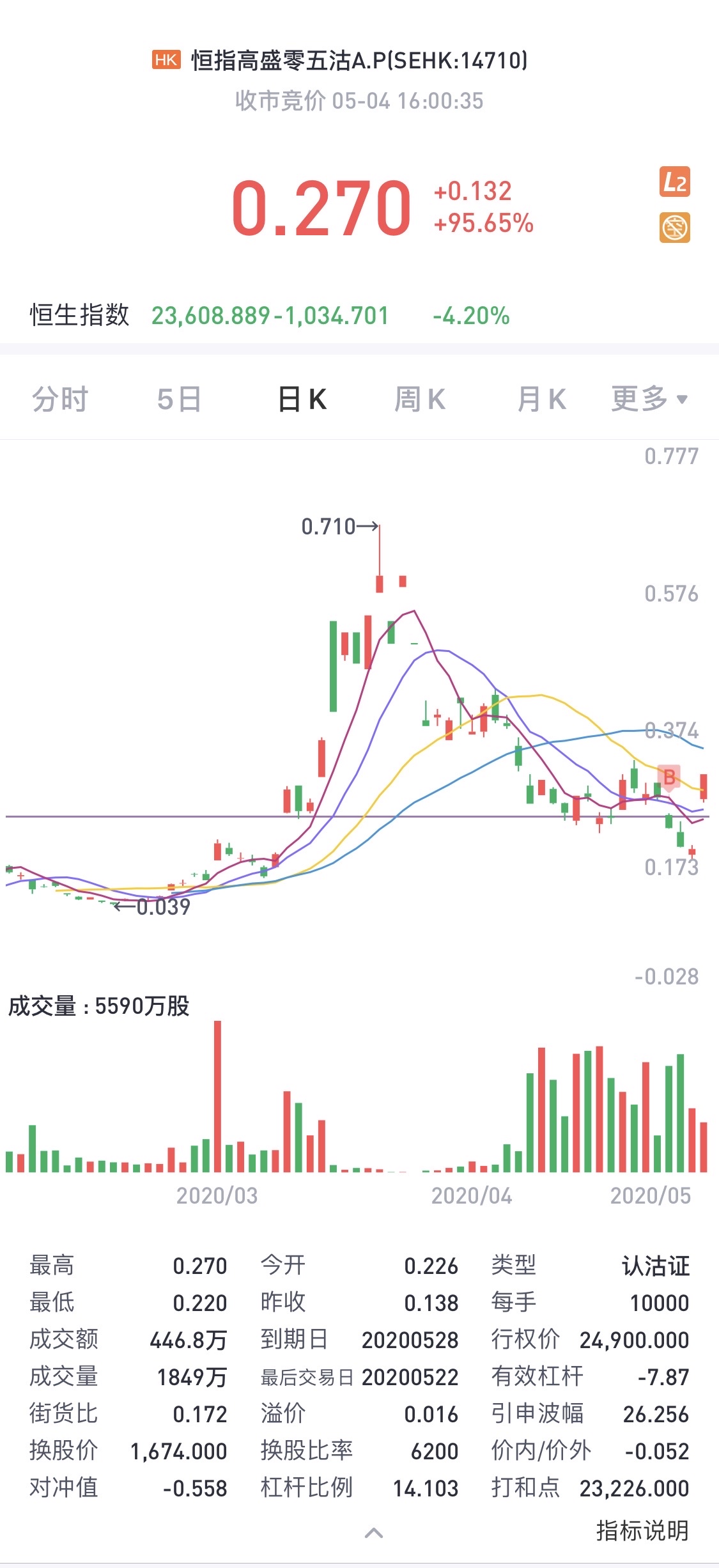Tap the orange round icon below L2
The image size is (719, 1568).
tap(674, 228)
